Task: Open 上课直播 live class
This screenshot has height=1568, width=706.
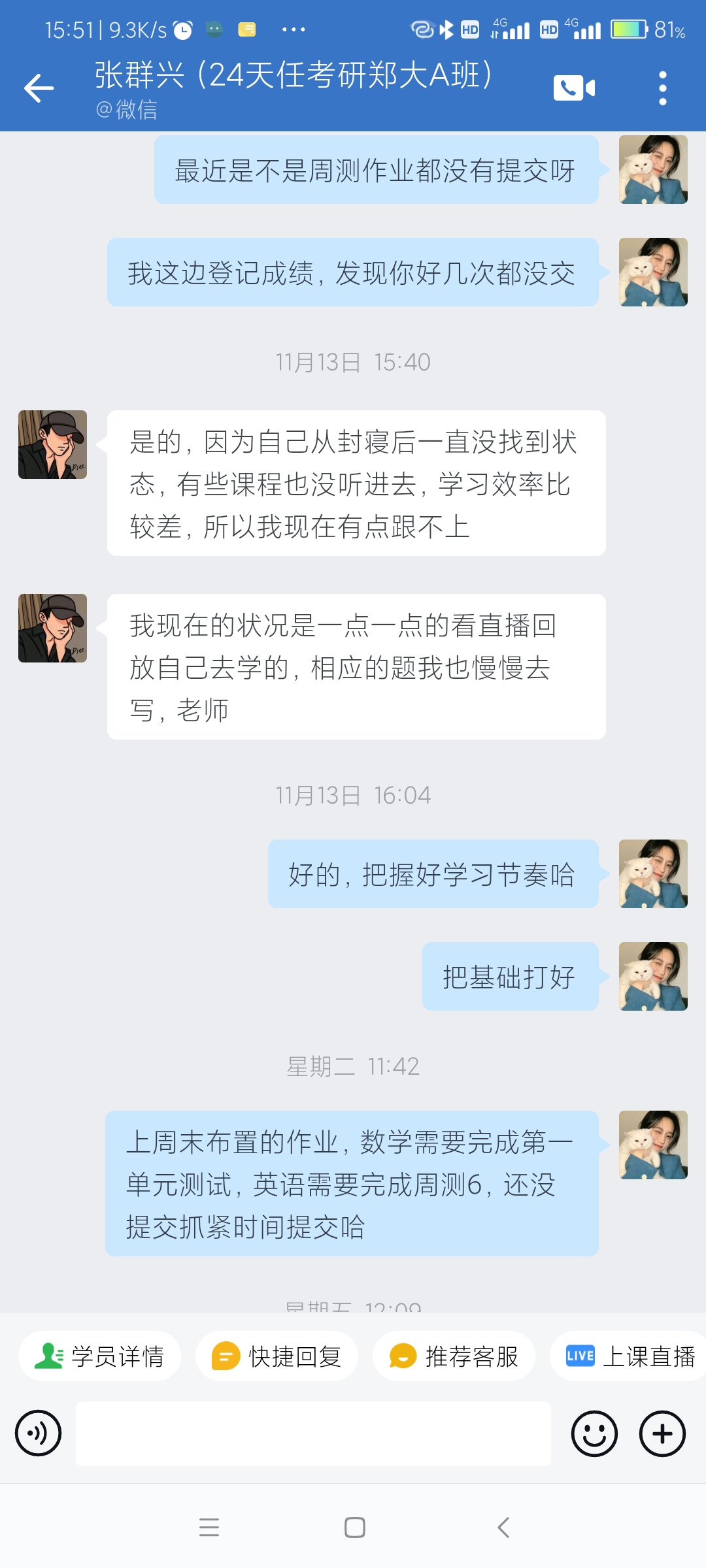Action: (629, 1356)
